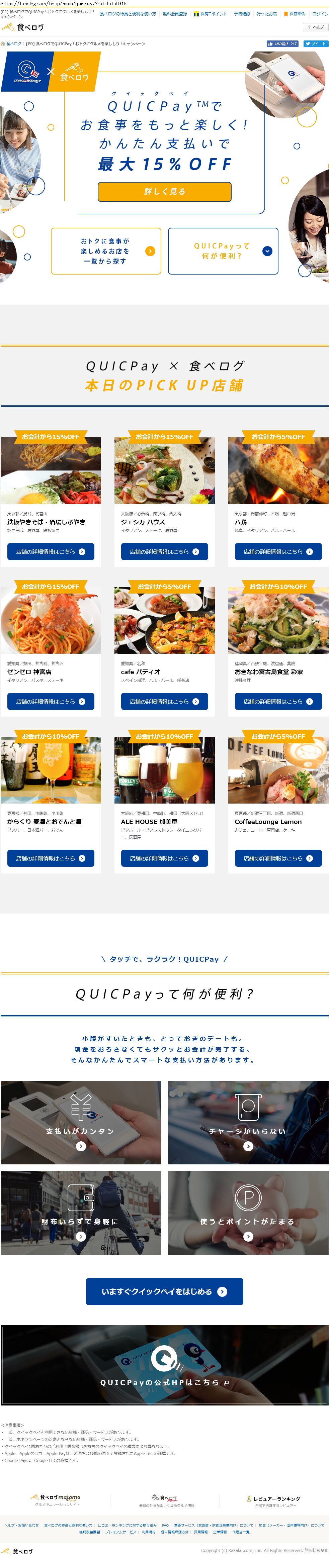See details for ゼンゼロ 神宮店

[x=51, y=701]
